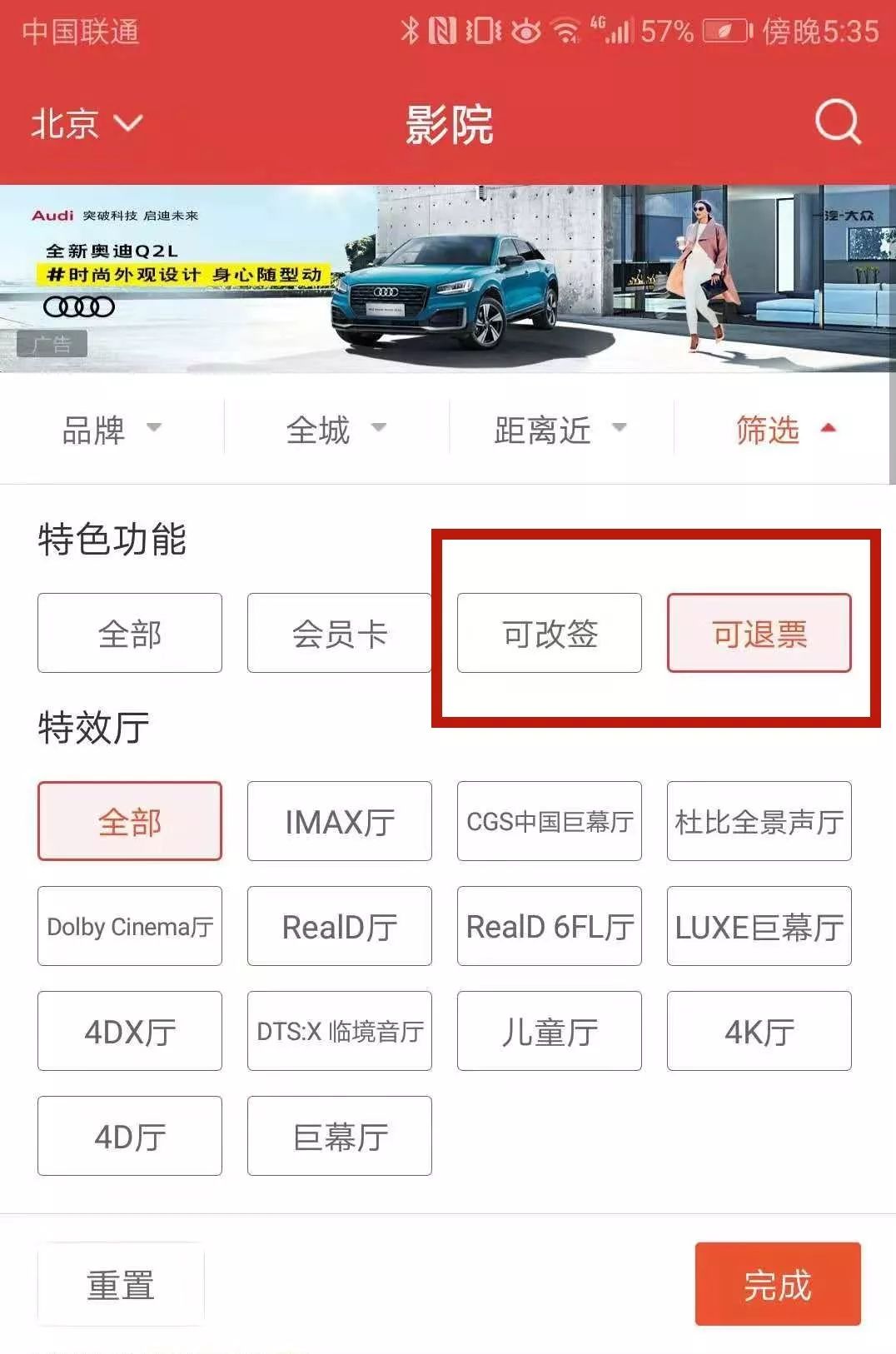Image resolution: width=896 pixels, height=1354 pixels.
Task: Open the search icon in the header
Action: 837,123
